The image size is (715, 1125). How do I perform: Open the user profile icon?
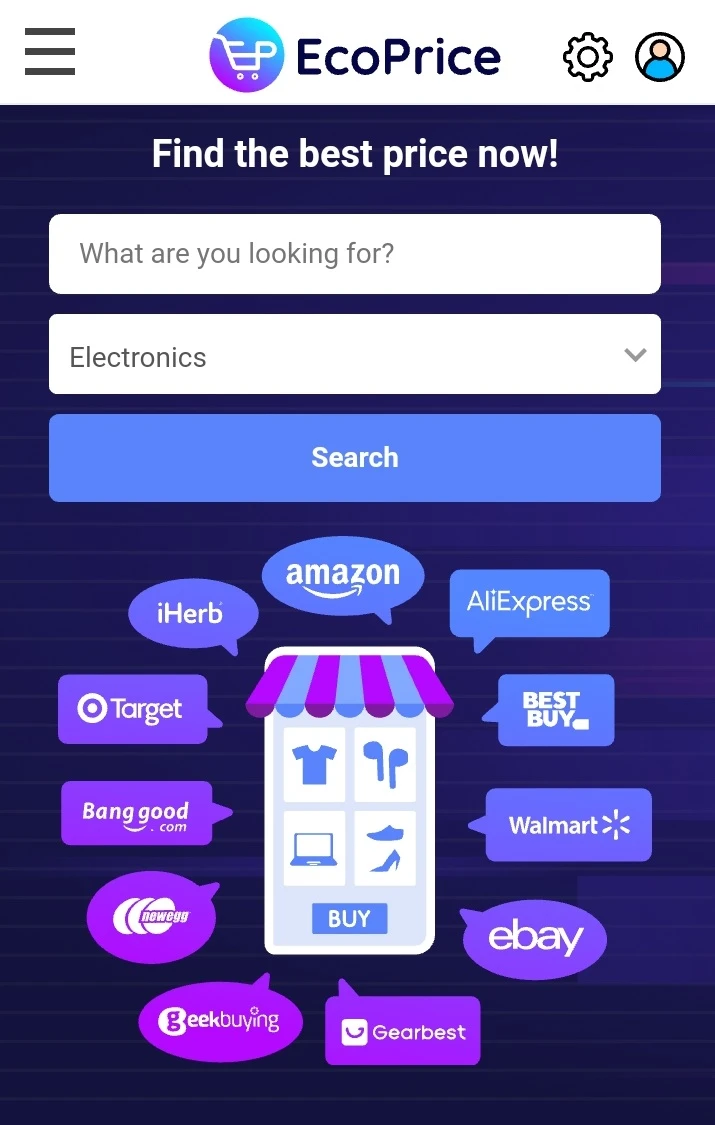(x=660, y=56)
